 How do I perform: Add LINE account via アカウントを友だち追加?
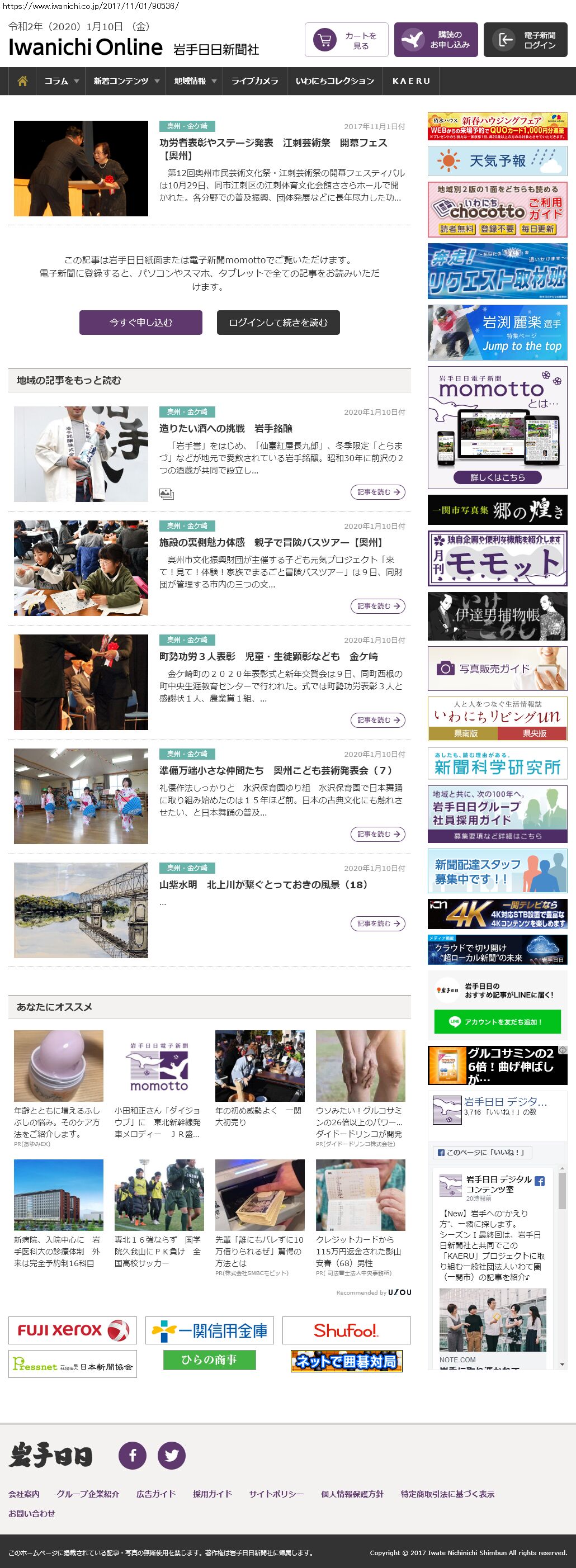coord(498,1022)
